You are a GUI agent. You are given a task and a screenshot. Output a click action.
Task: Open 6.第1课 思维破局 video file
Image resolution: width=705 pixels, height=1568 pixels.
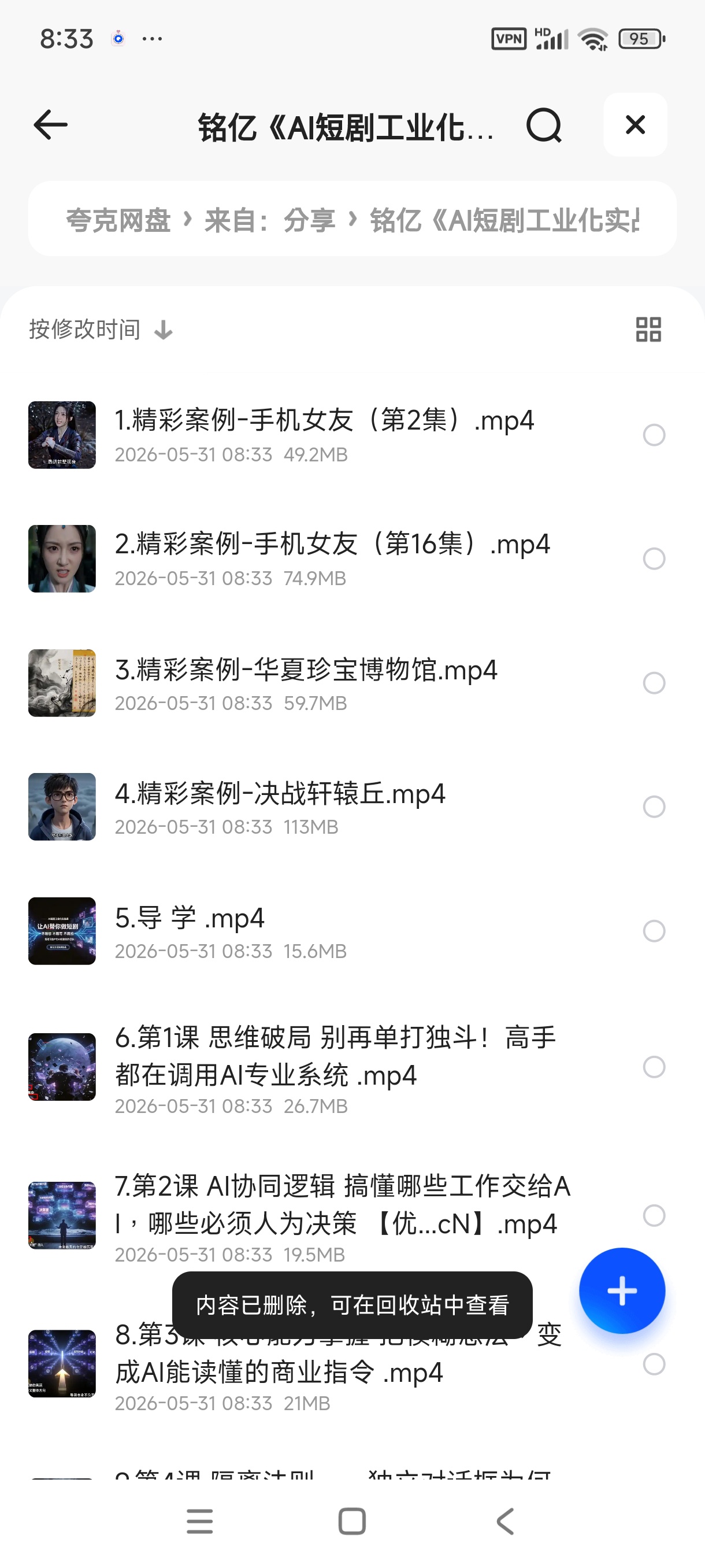click(335, 1067)
